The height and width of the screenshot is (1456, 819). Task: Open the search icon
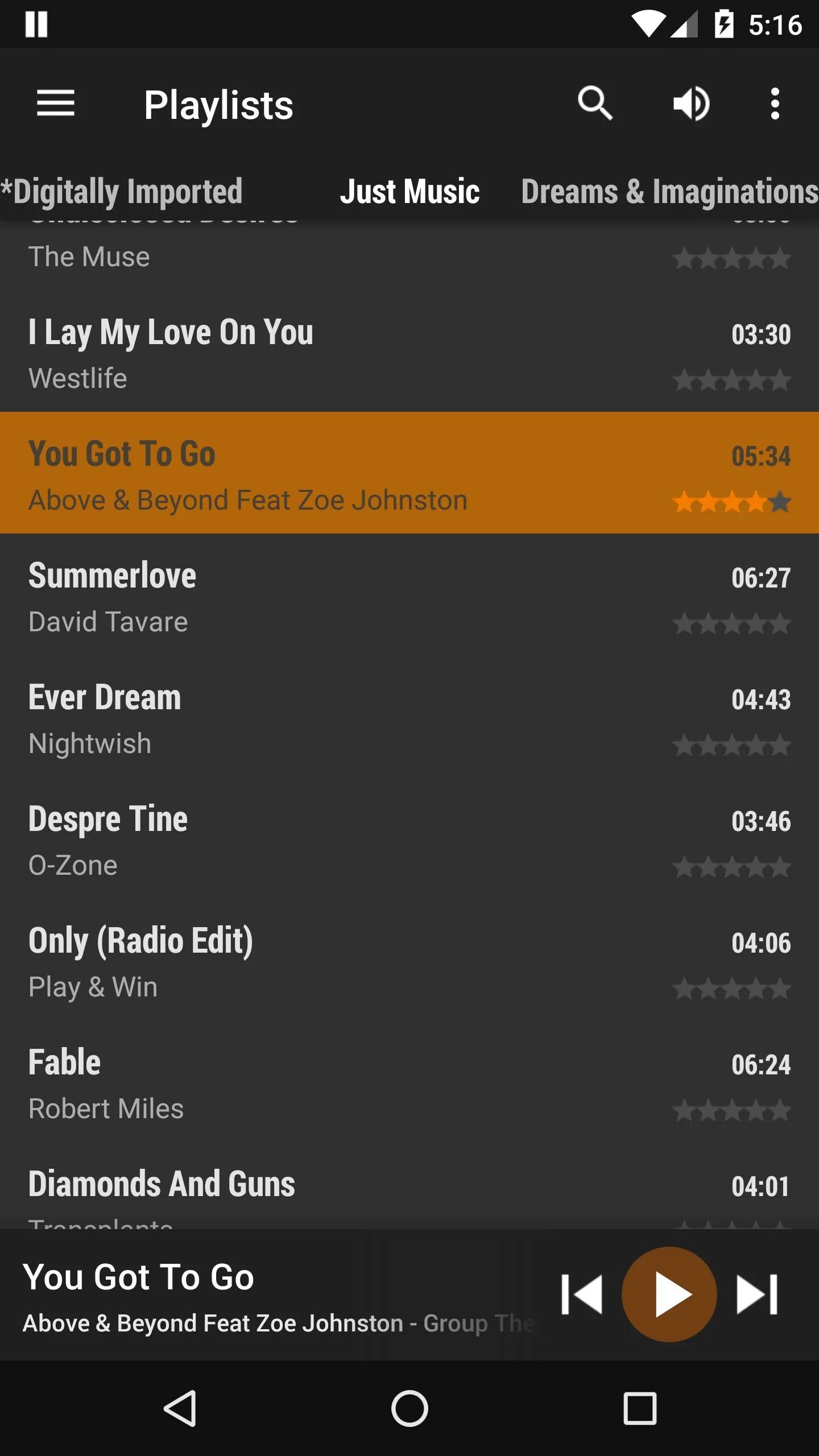[x=595, y=104]
